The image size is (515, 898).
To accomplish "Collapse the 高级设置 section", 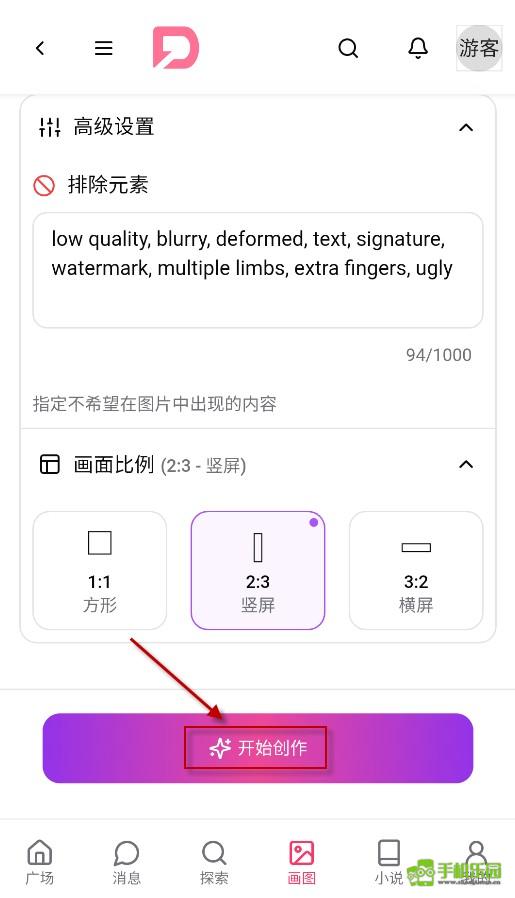I will click(x=466, y=127).
